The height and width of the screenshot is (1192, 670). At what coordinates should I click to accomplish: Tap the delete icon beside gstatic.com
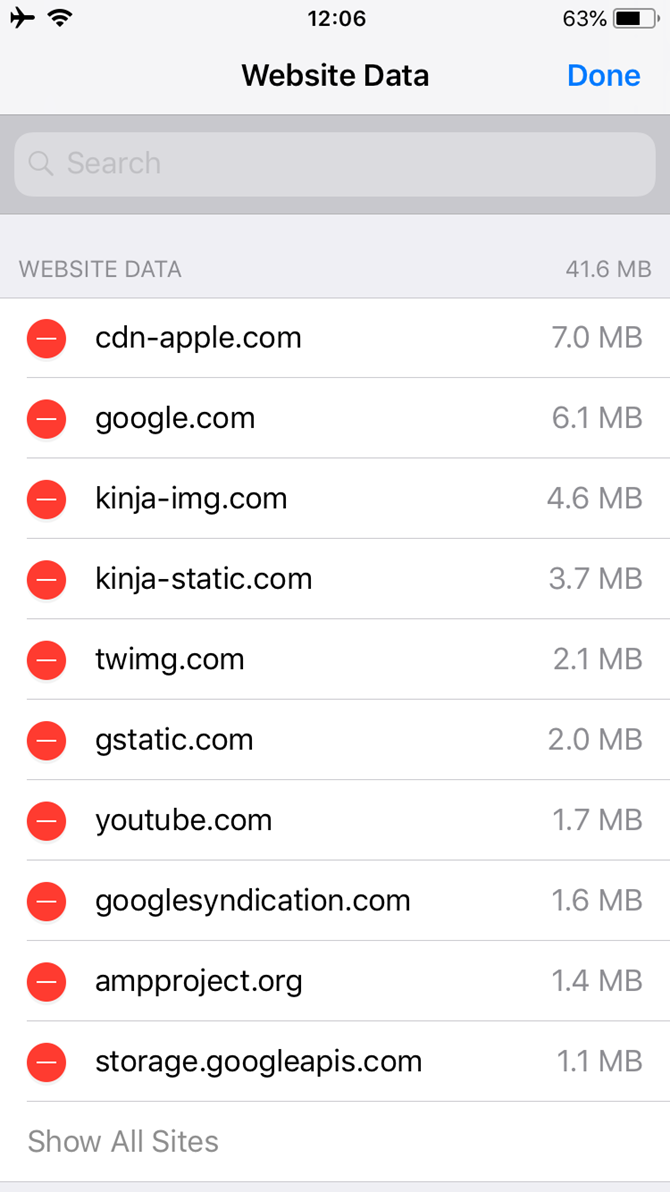click(x=46, y=740)
